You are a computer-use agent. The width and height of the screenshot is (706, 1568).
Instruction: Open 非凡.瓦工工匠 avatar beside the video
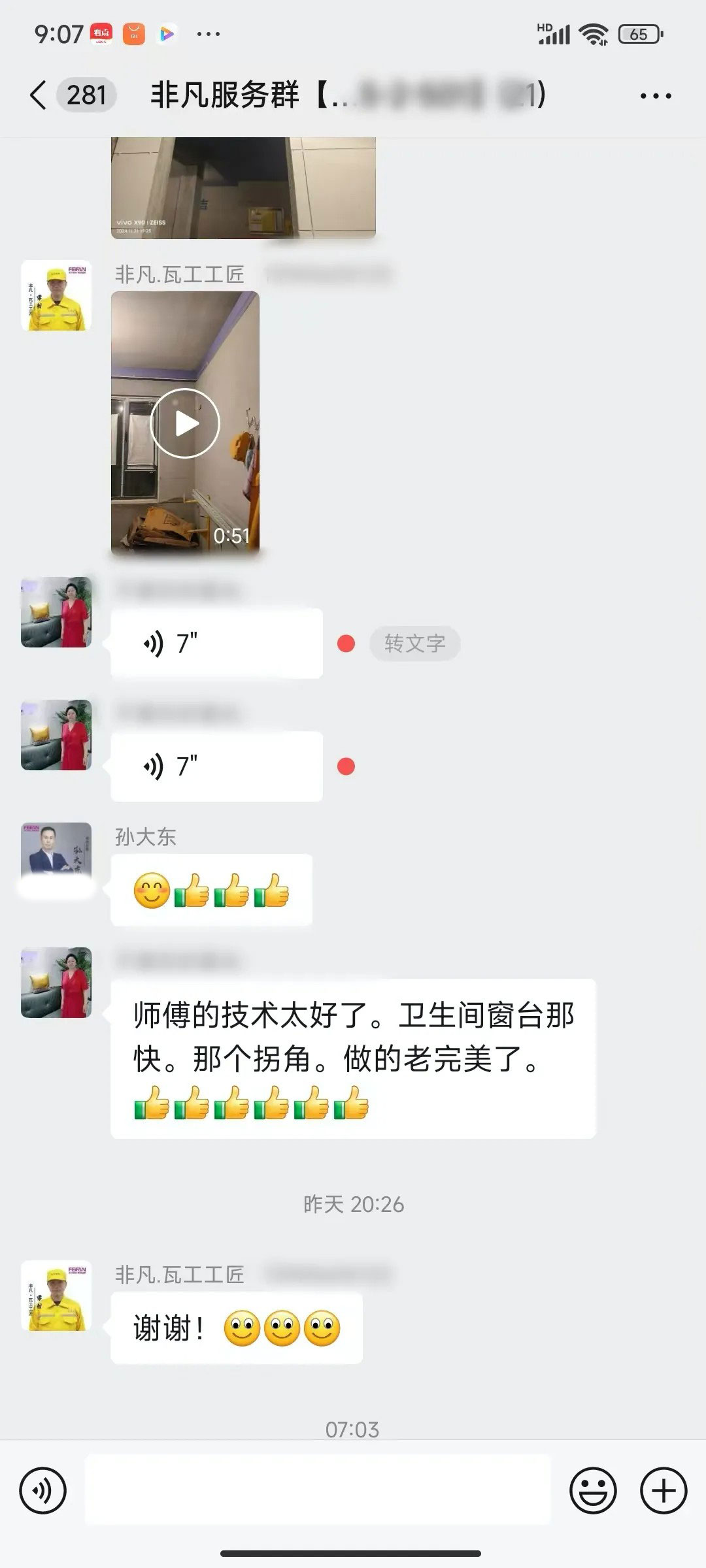click(56, 295)
